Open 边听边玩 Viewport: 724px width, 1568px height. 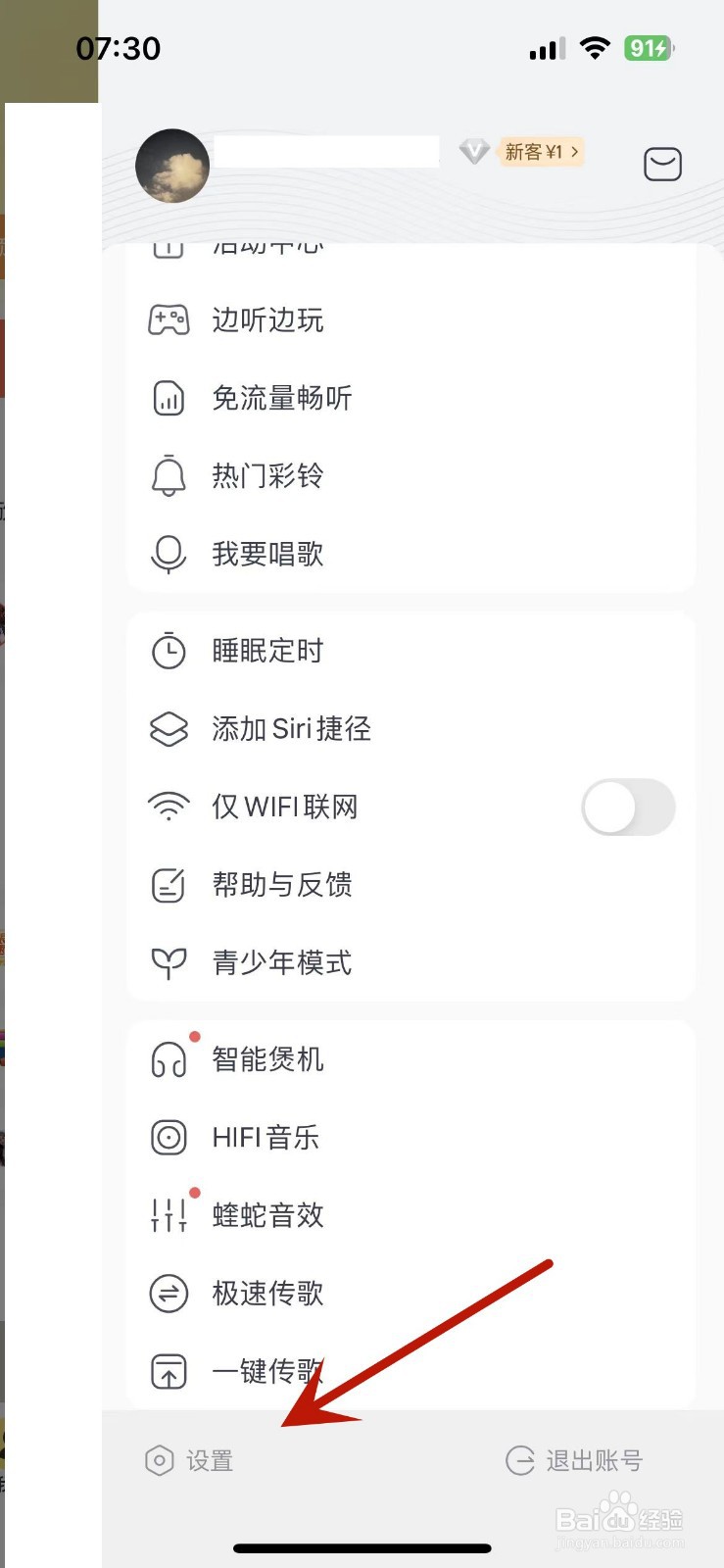pyautogui.click(x=410, y=320)
